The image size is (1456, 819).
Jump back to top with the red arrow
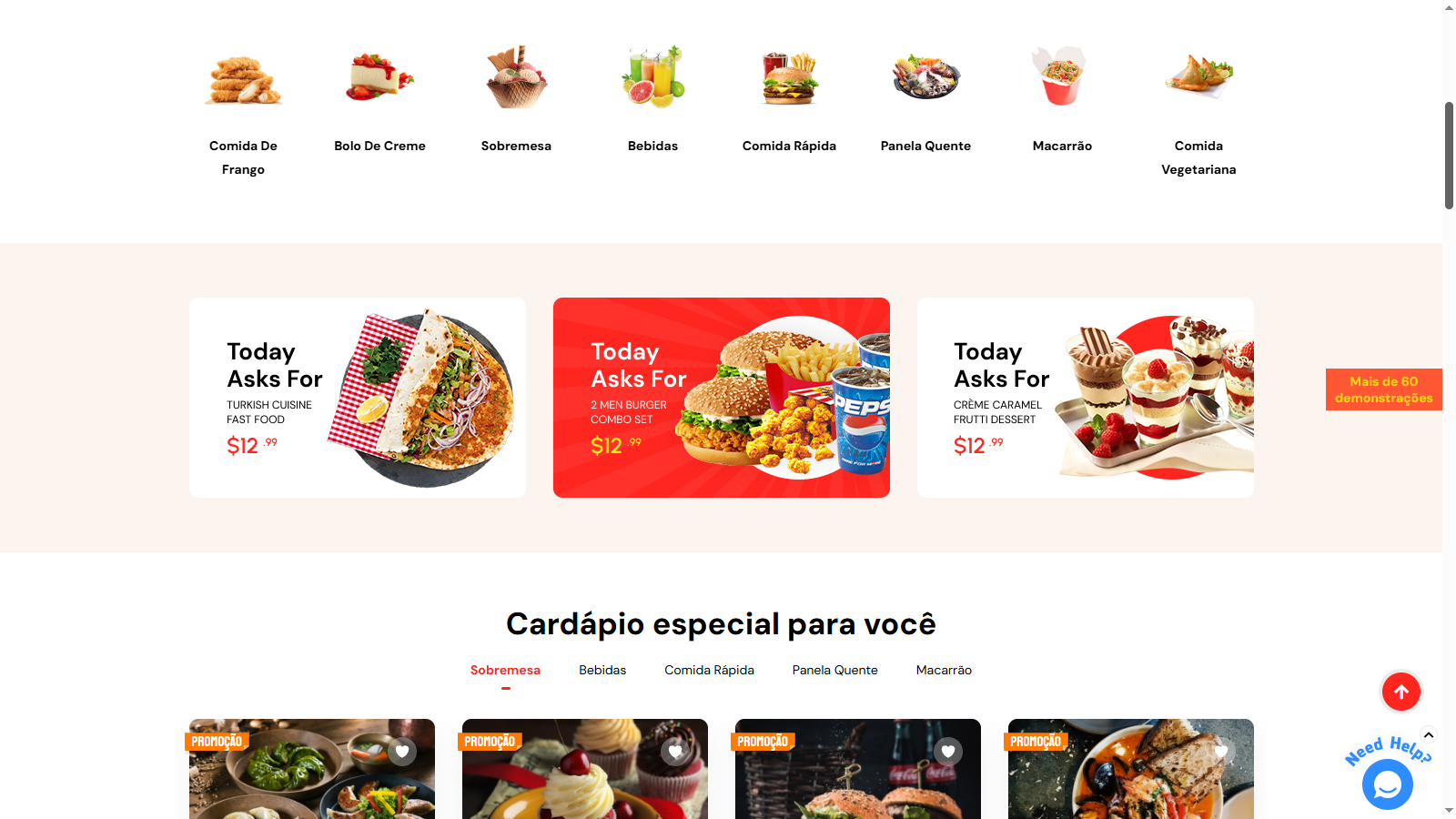coord(1401,692)
